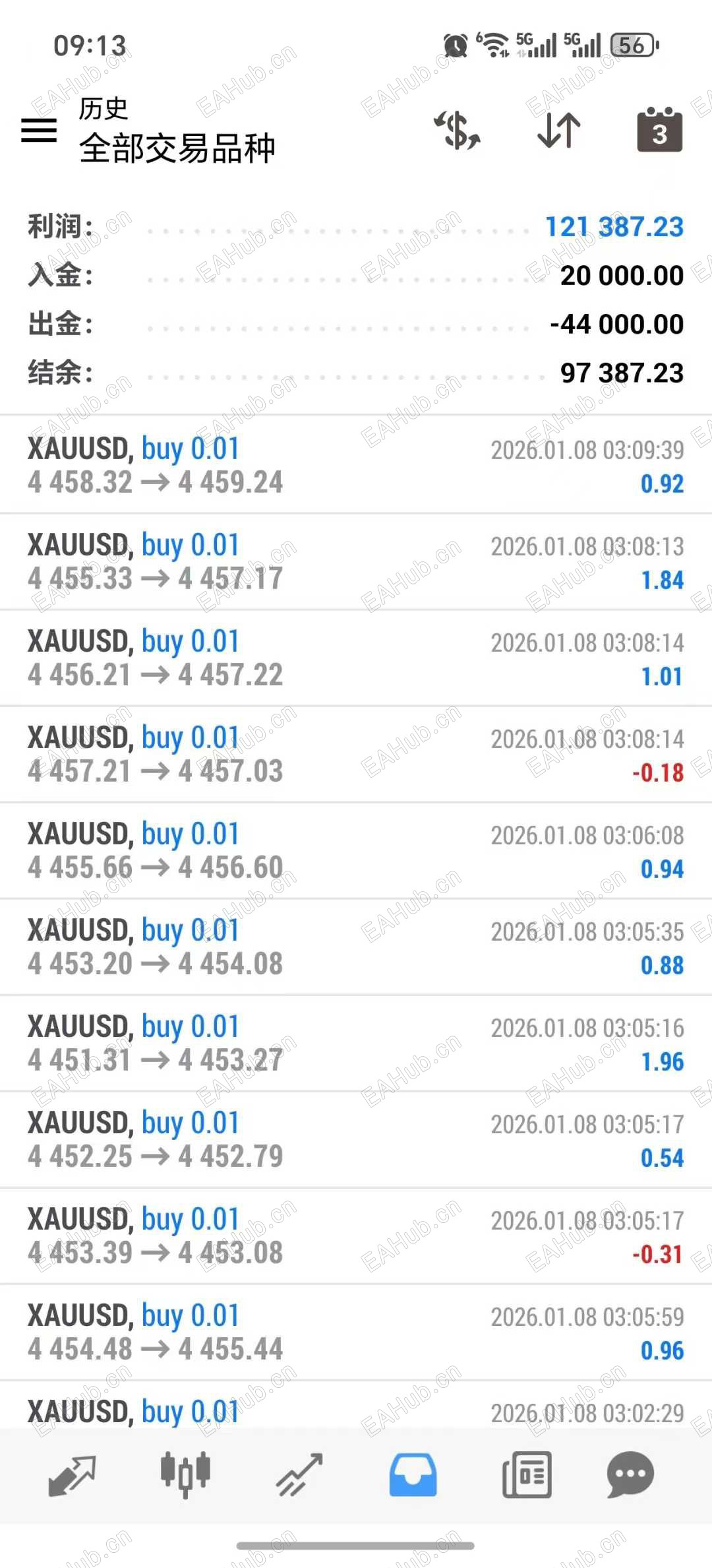This screenshot has width=712, height=1568.
Task: Expand the trade dated 03:06:08
Action: pos(356,850)
